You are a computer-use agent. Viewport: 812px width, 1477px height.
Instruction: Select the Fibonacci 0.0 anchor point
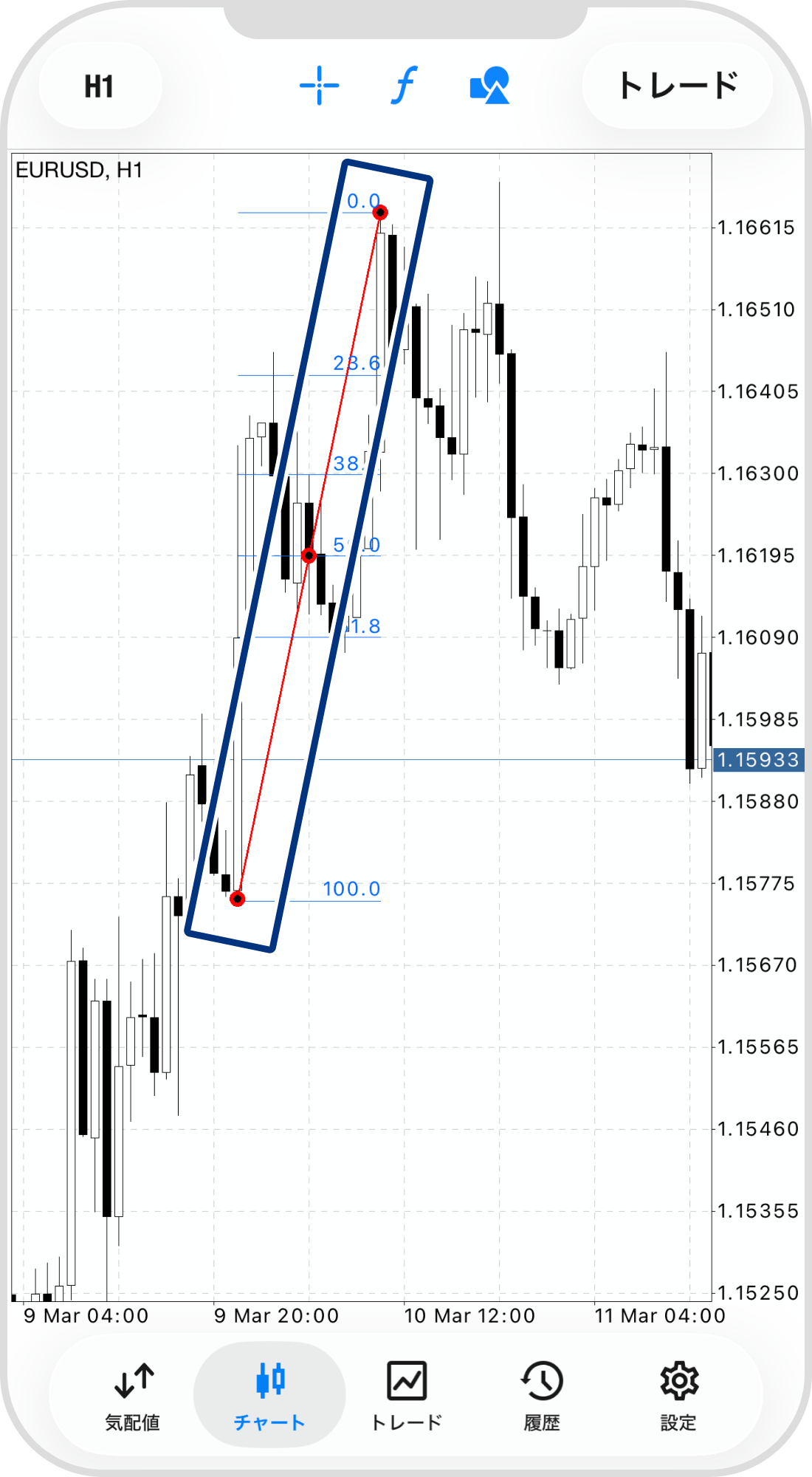380,213
